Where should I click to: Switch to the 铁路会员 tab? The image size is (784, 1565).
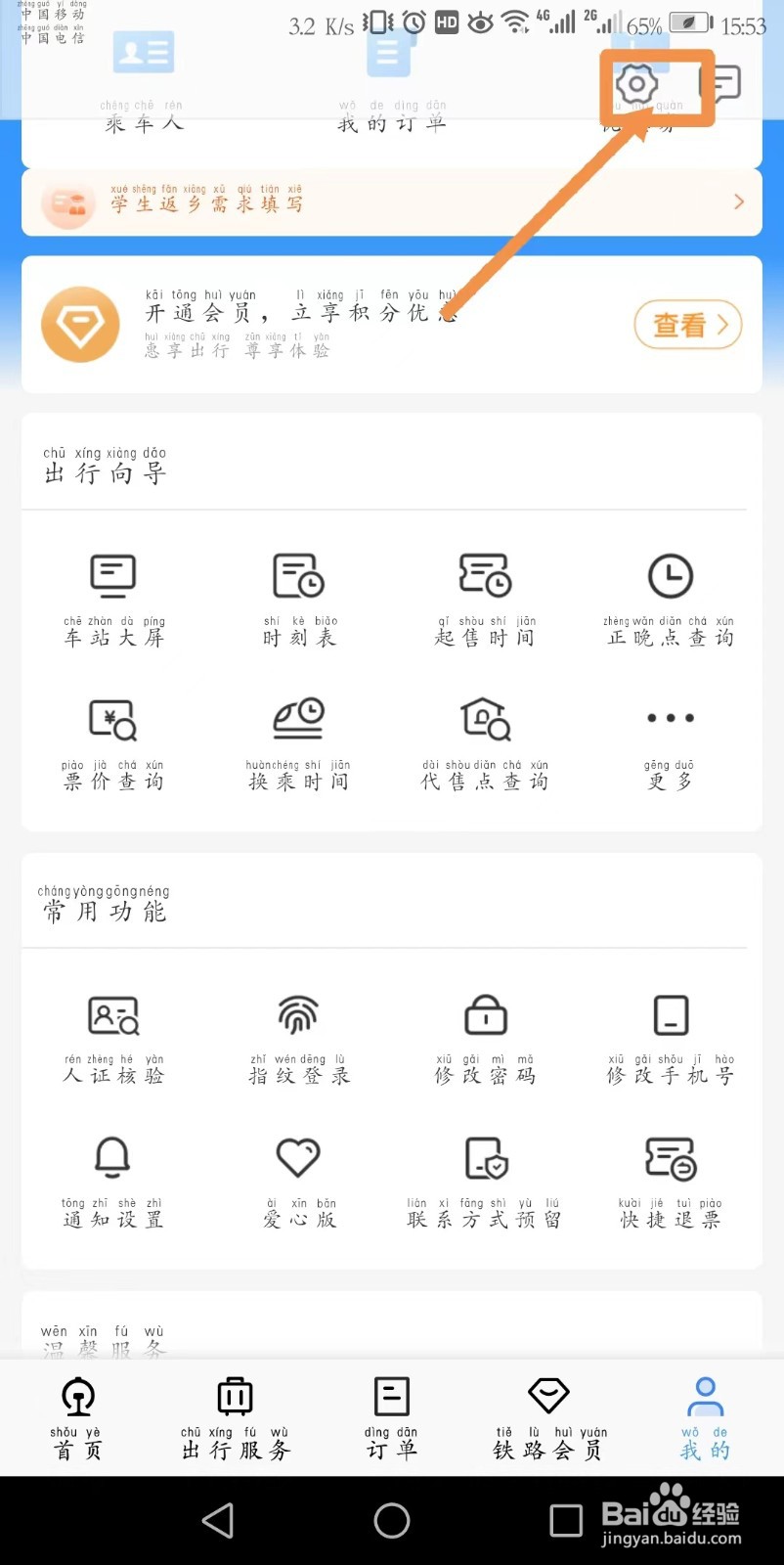click(x=548, y=1418)
